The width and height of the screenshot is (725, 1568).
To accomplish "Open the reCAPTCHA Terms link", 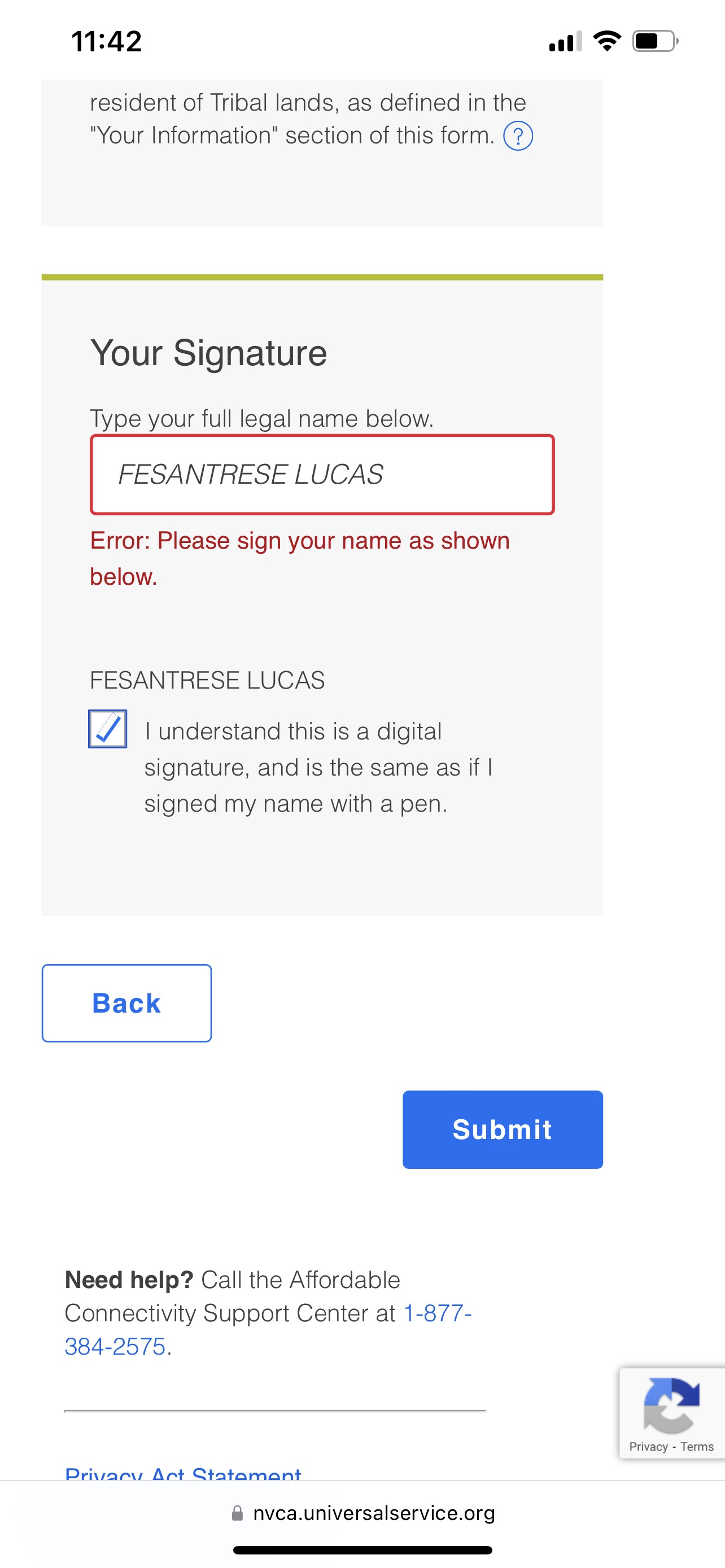I will (697, 1447).
